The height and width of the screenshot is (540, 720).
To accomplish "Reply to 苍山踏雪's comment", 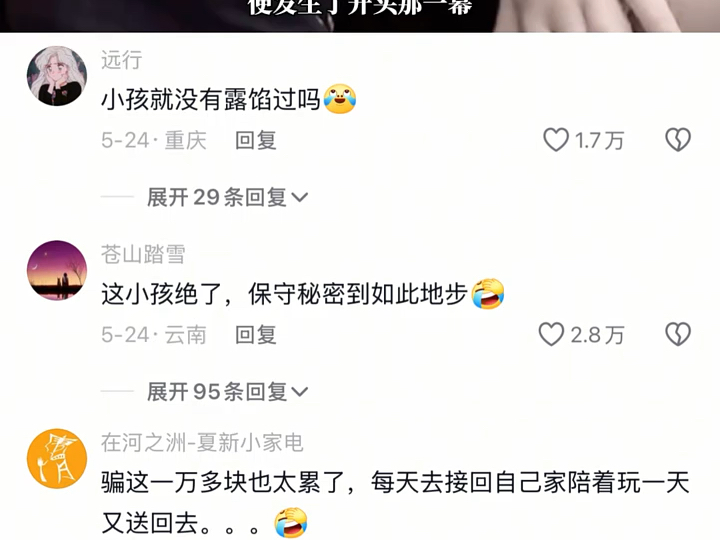I will tap(256, 335).
